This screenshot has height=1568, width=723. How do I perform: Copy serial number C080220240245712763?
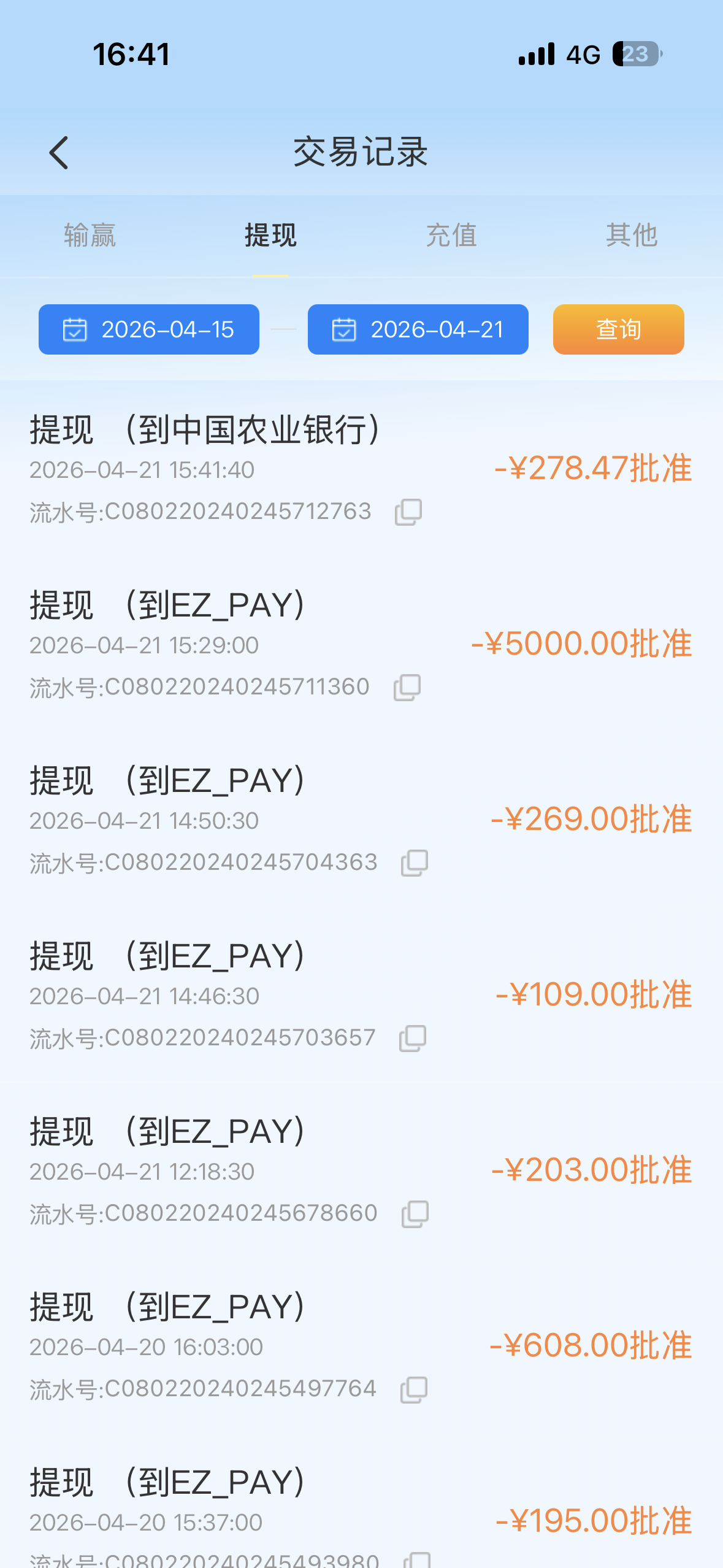408,512
